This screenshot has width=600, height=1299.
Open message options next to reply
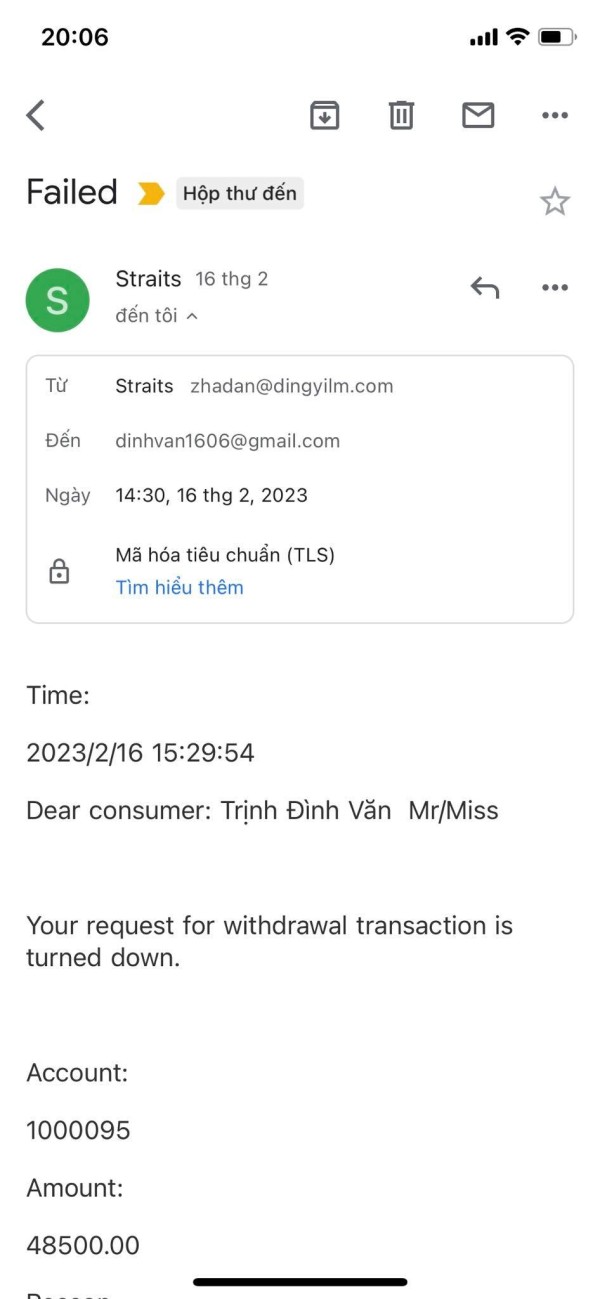(x=555, y=288)
